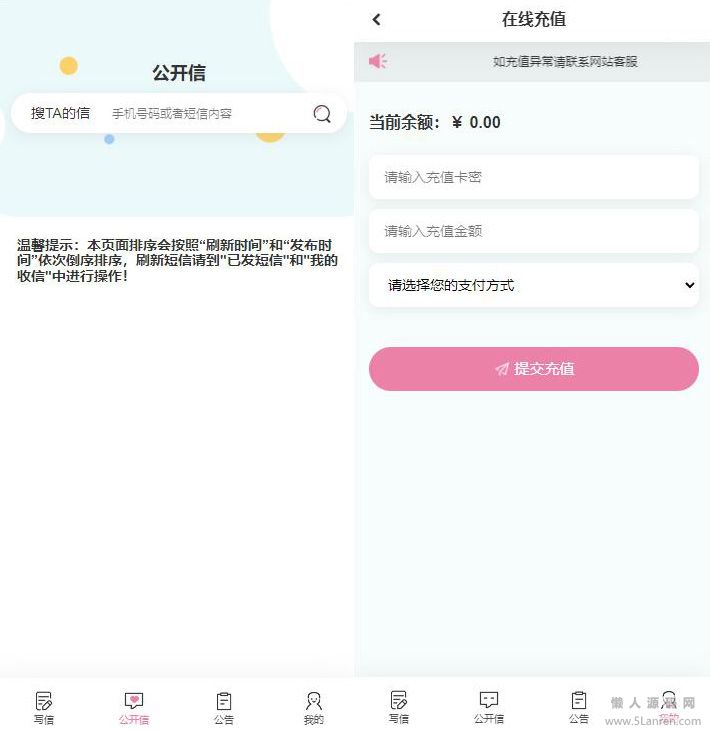Focus the 手机号码或者短信内容 search field

[x=200, y=114]
